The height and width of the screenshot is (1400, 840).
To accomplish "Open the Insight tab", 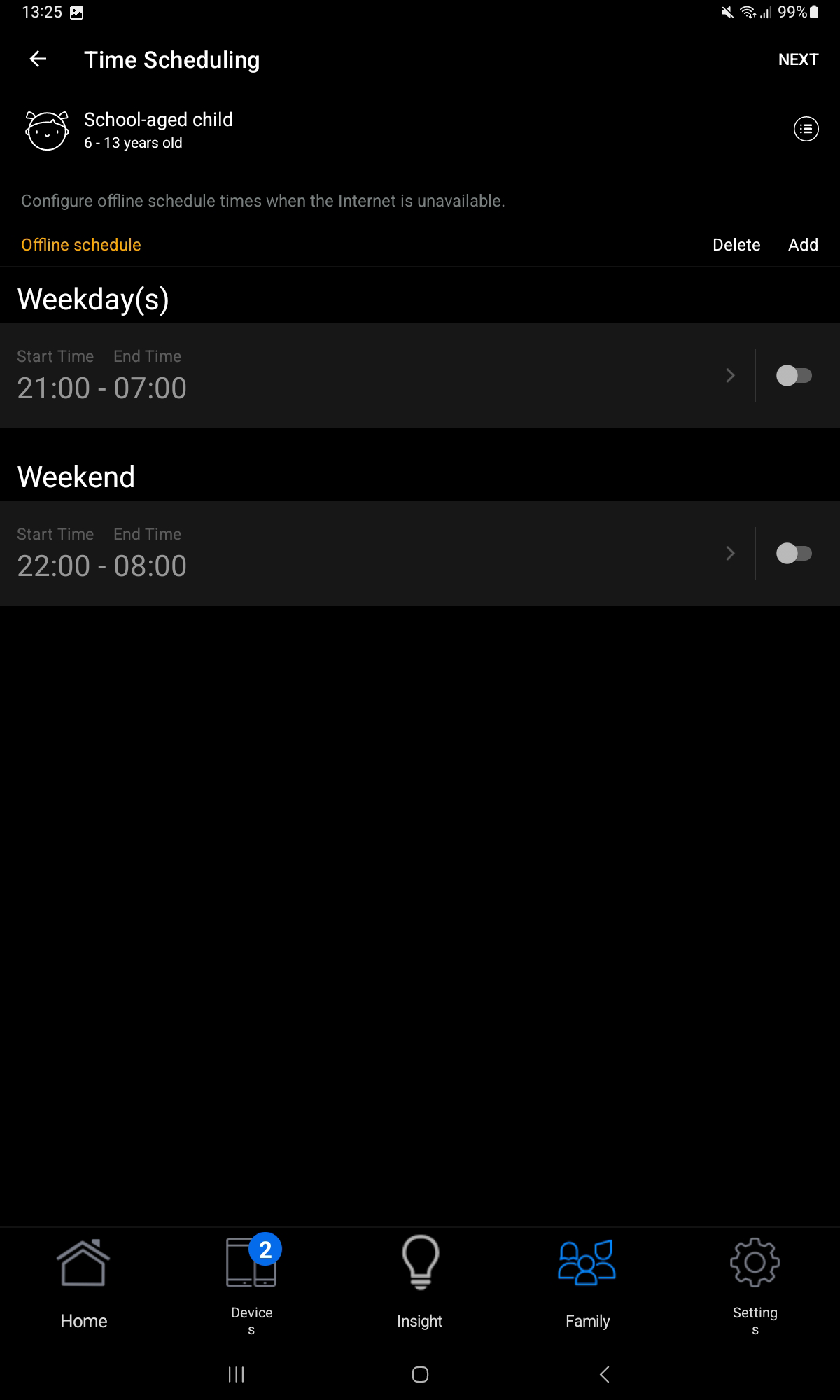I will (x=420, y=1284).
